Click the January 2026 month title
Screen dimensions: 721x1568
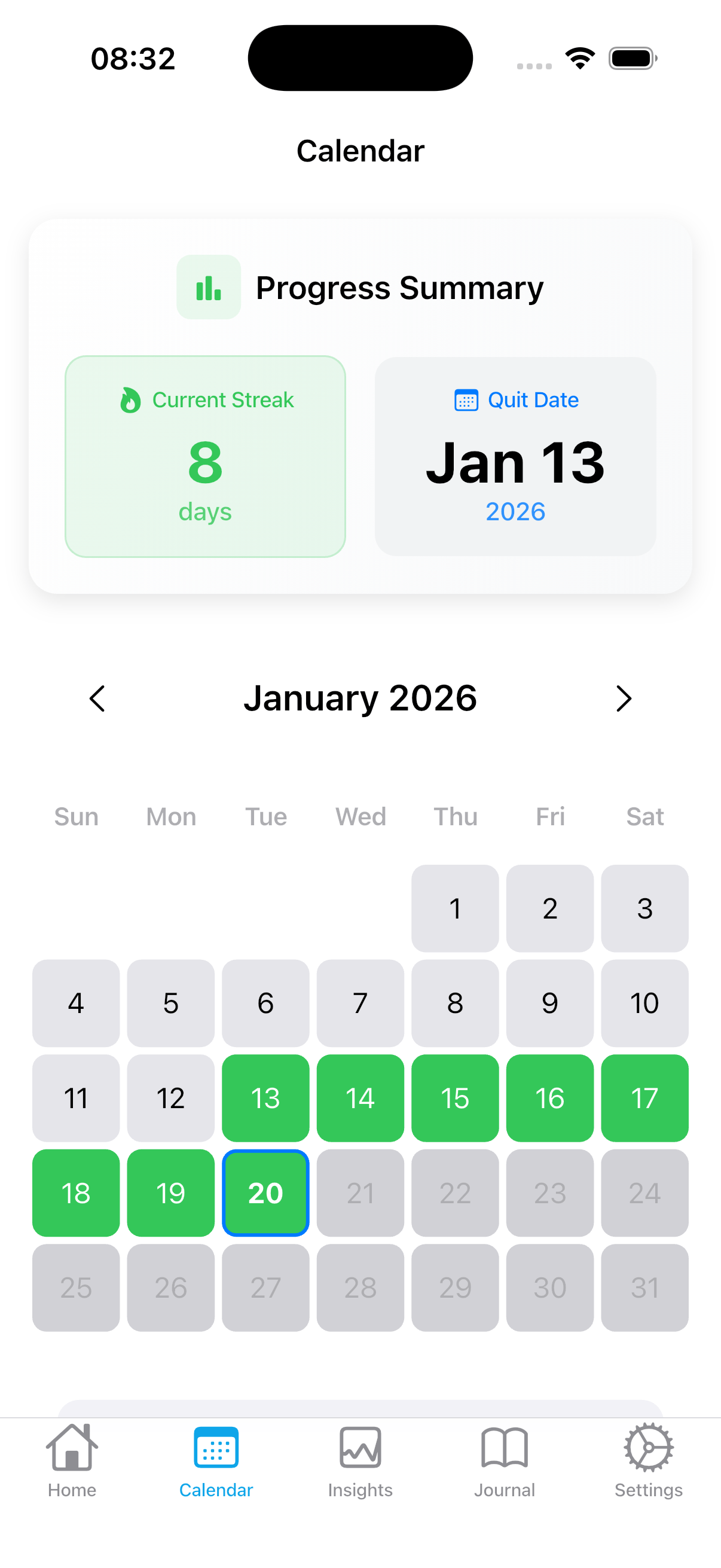click(360, 698)
